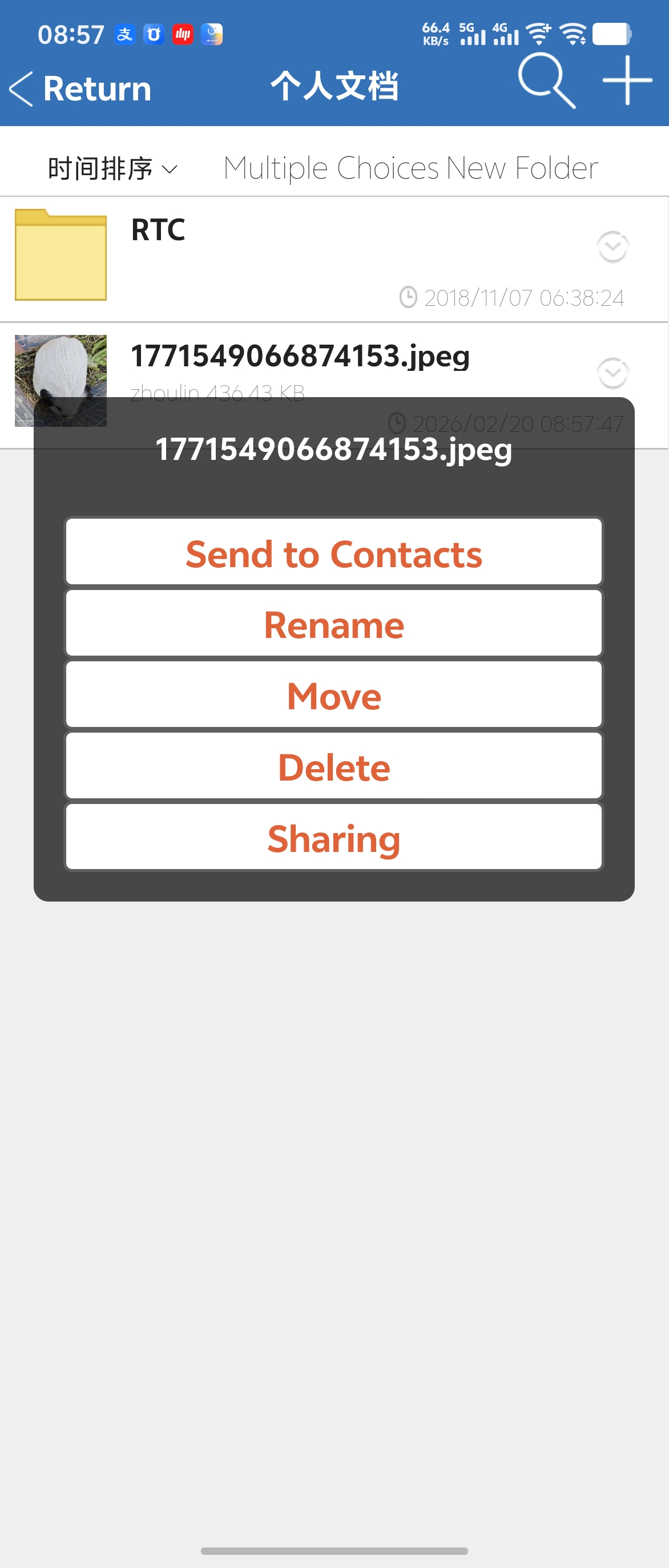Open the RTC folder
Viewport: 669px width, 1568px height.
pos(158,230)
